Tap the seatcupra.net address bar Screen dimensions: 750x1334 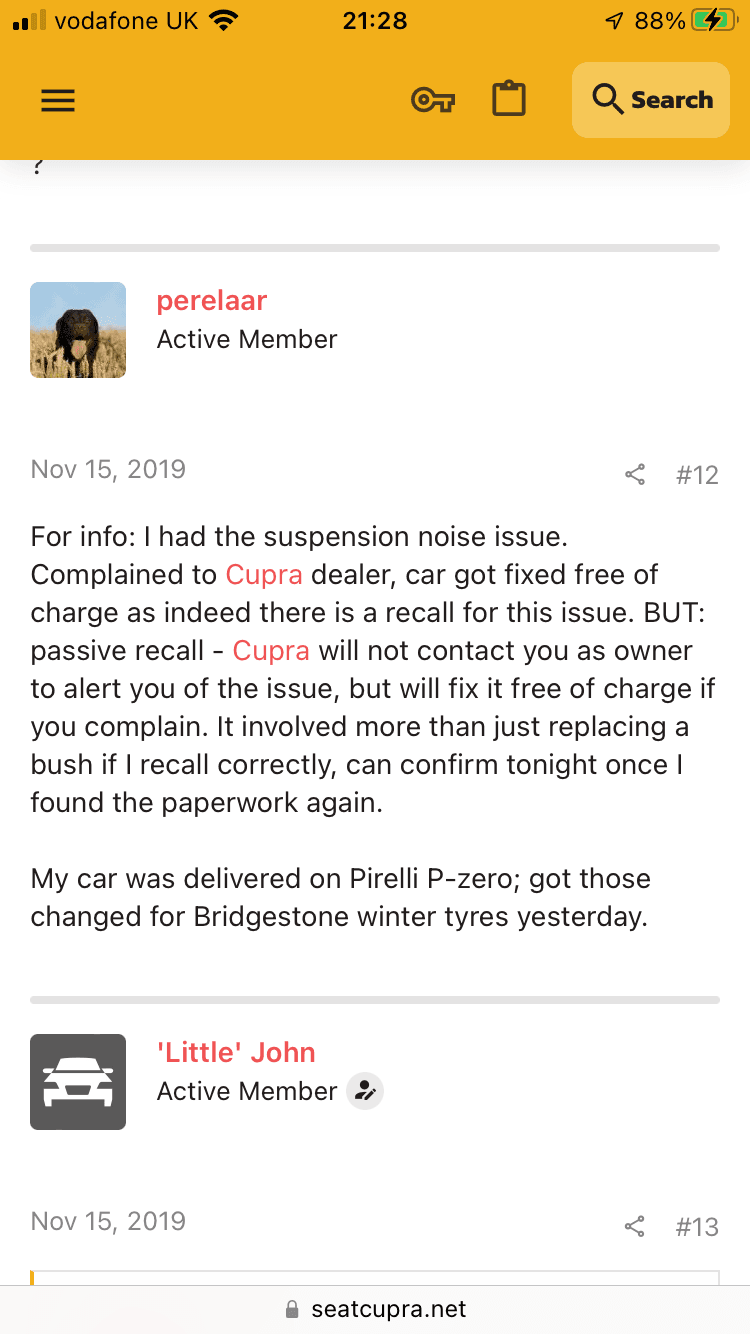click(x=375, y=1309)
